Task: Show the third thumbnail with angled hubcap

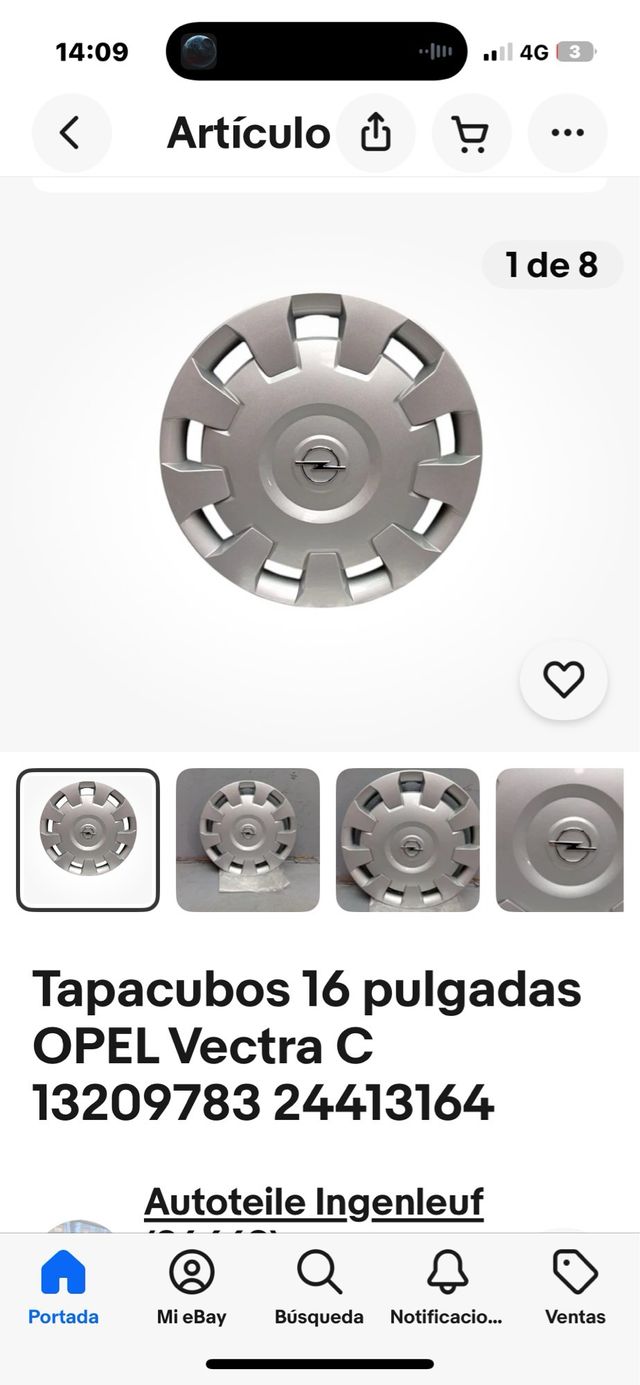Action: pyautogui.click(x=408, y=840)
